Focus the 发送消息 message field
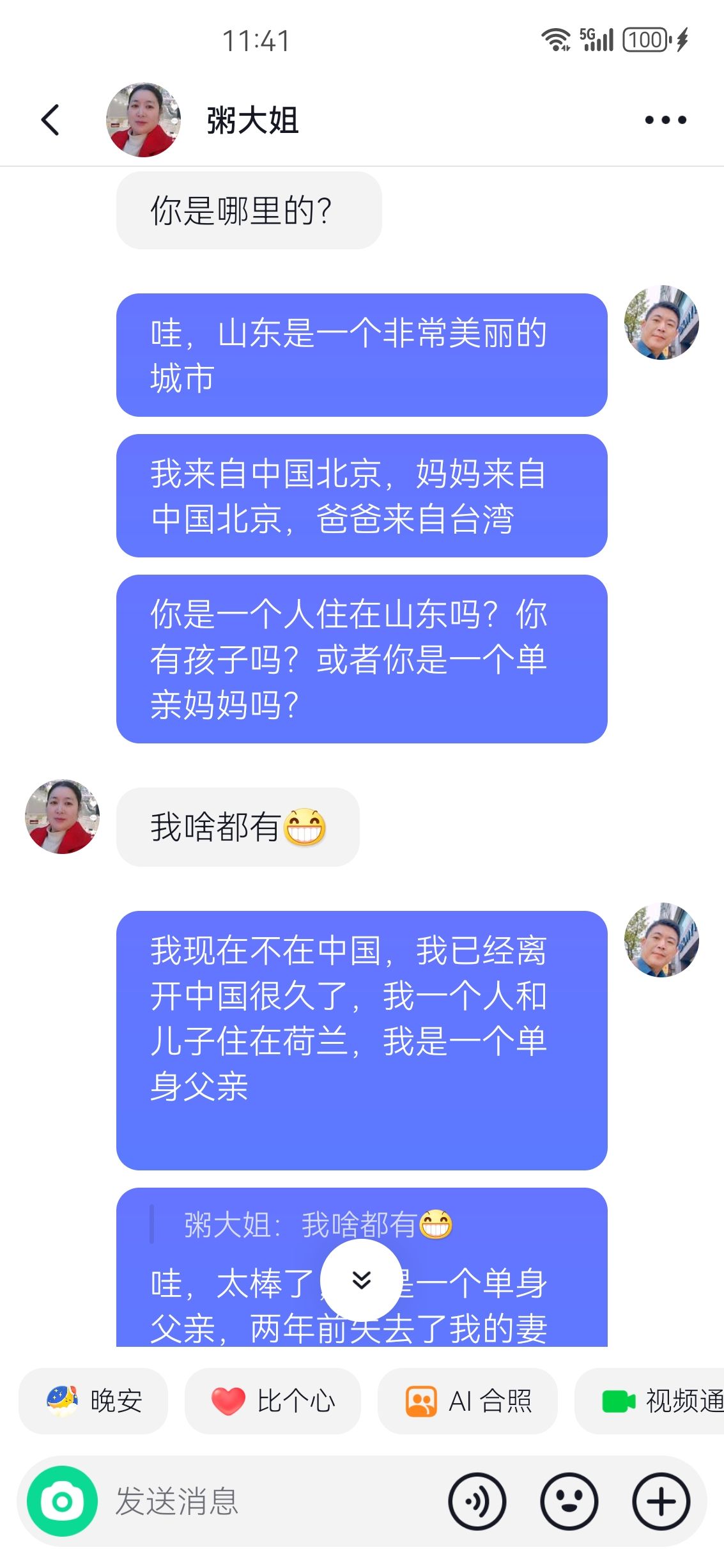The image size is (724, 1568). click(268, 1501)
